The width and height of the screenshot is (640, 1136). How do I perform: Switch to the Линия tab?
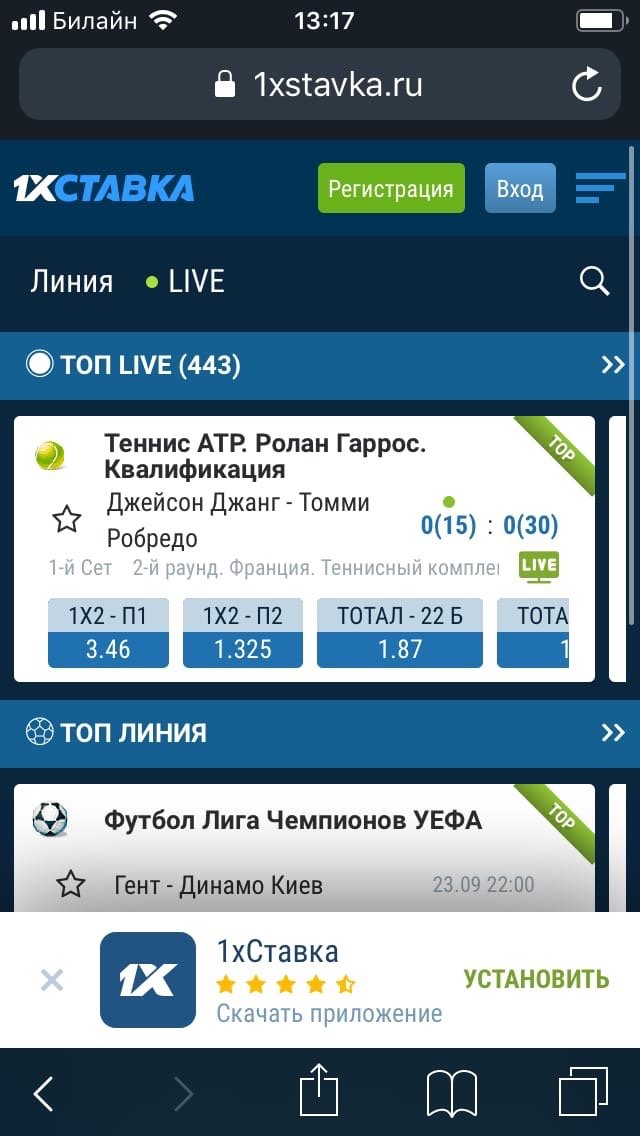71,282
